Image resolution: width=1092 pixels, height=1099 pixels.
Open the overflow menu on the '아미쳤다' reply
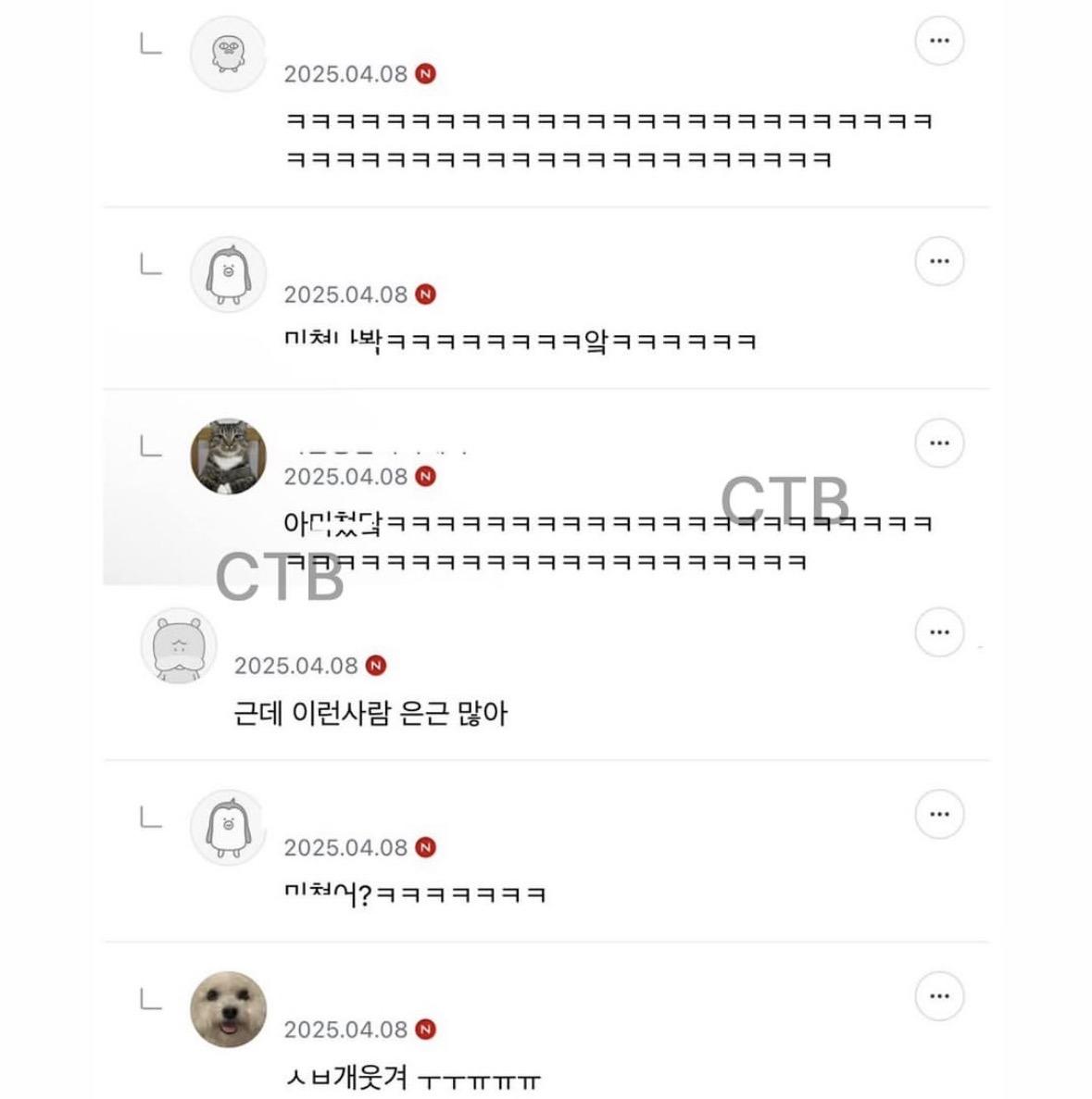pos(939,443)
